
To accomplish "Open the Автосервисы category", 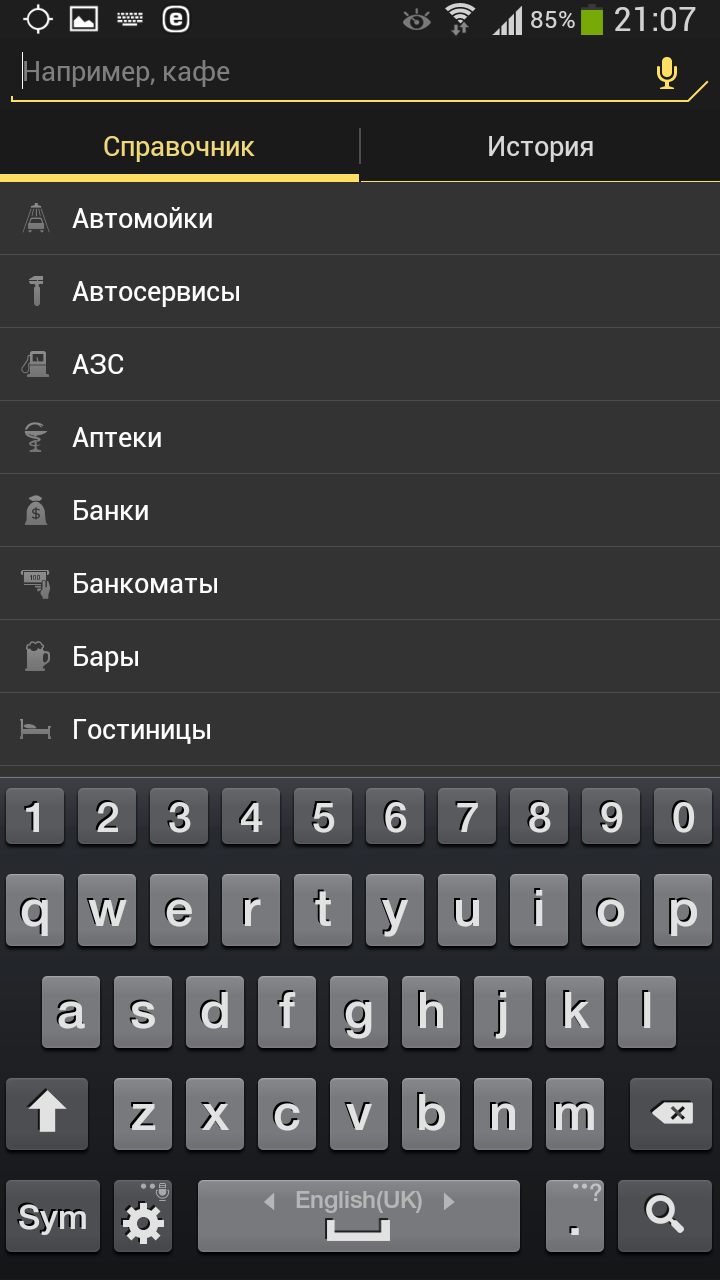I will click(x=360, y=291).
